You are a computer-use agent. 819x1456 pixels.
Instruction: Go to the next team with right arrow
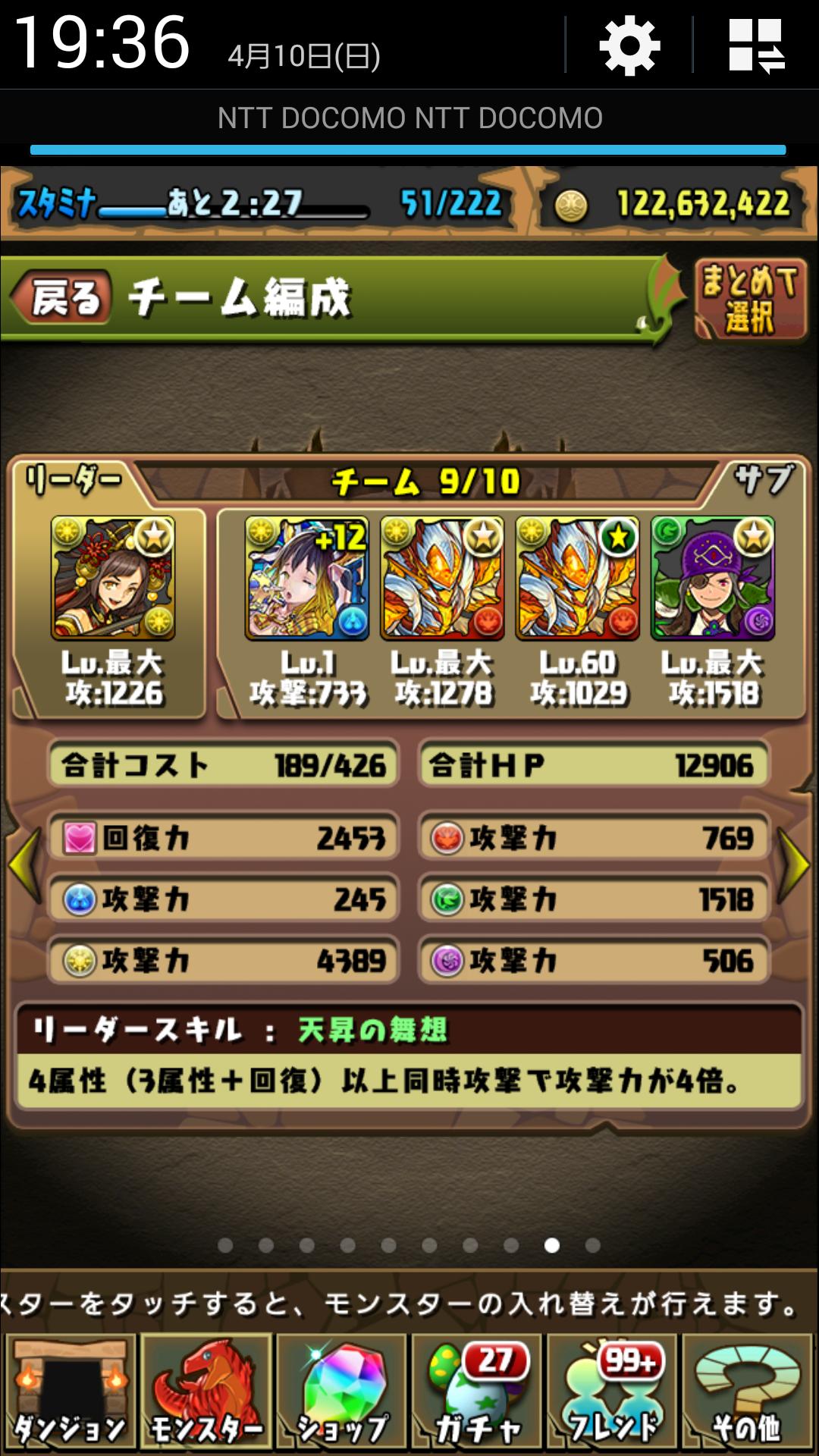(793, 864)
